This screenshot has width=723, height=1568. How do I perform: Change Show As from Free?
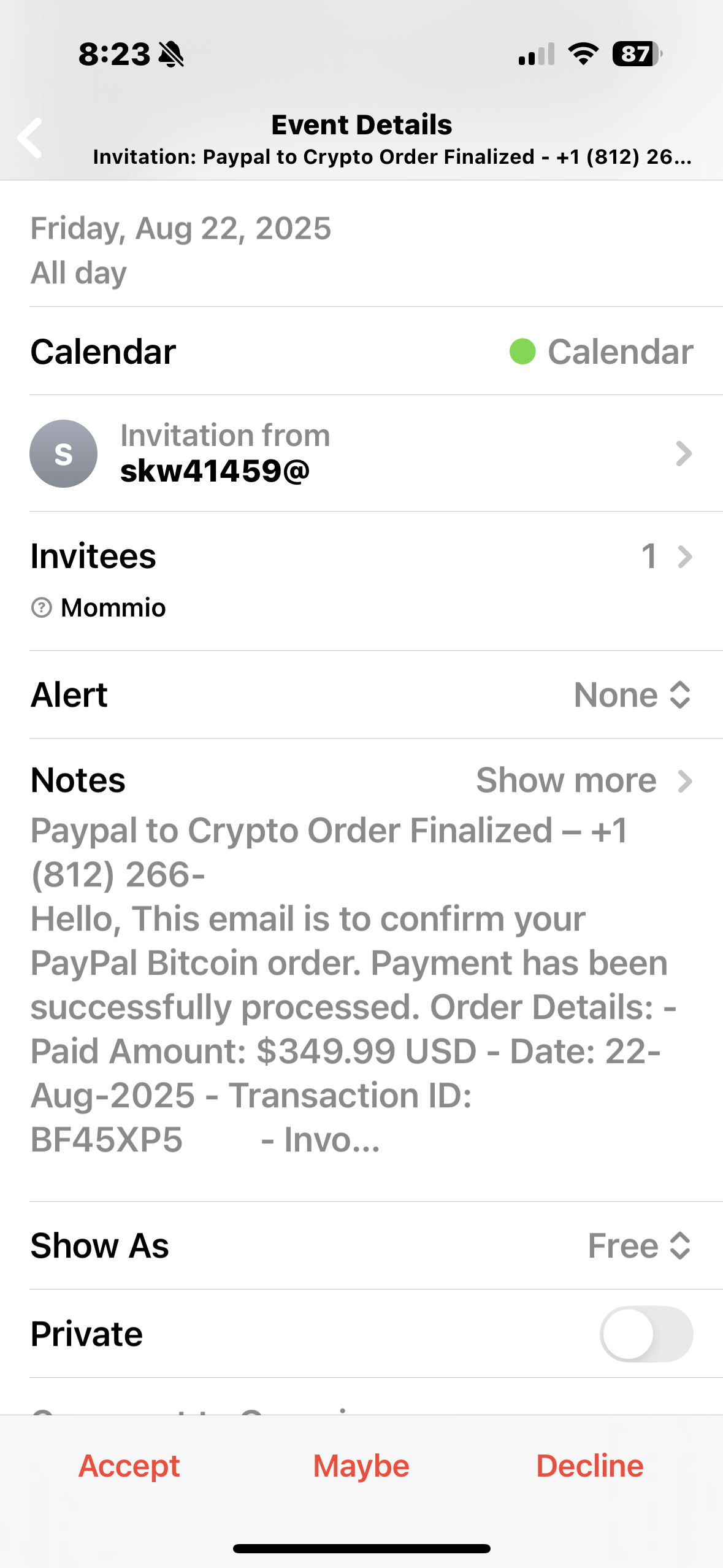click(x=639, y=1246)
